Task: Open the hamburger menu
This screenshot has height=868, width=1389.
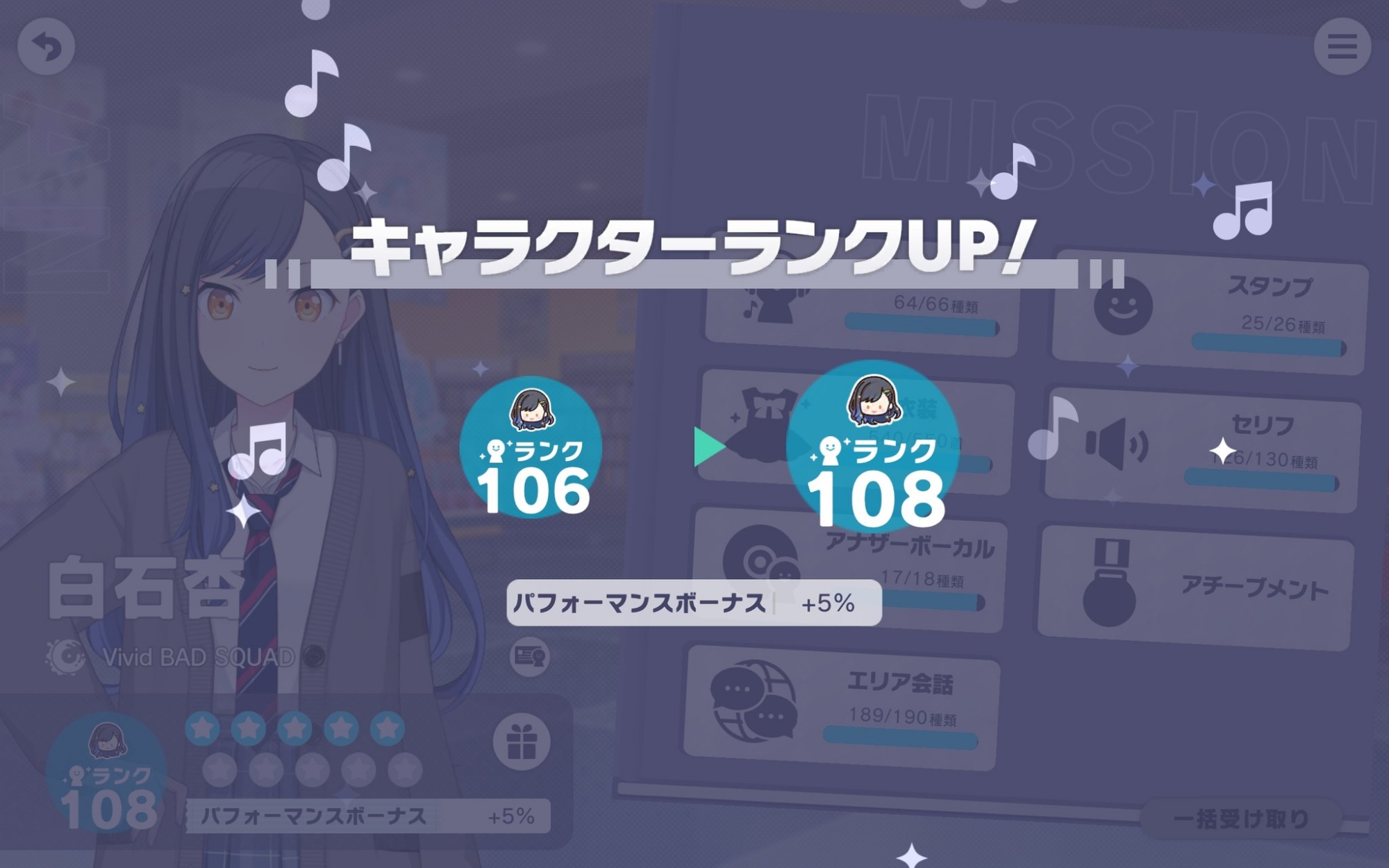Action: [x=1342, y=47]
